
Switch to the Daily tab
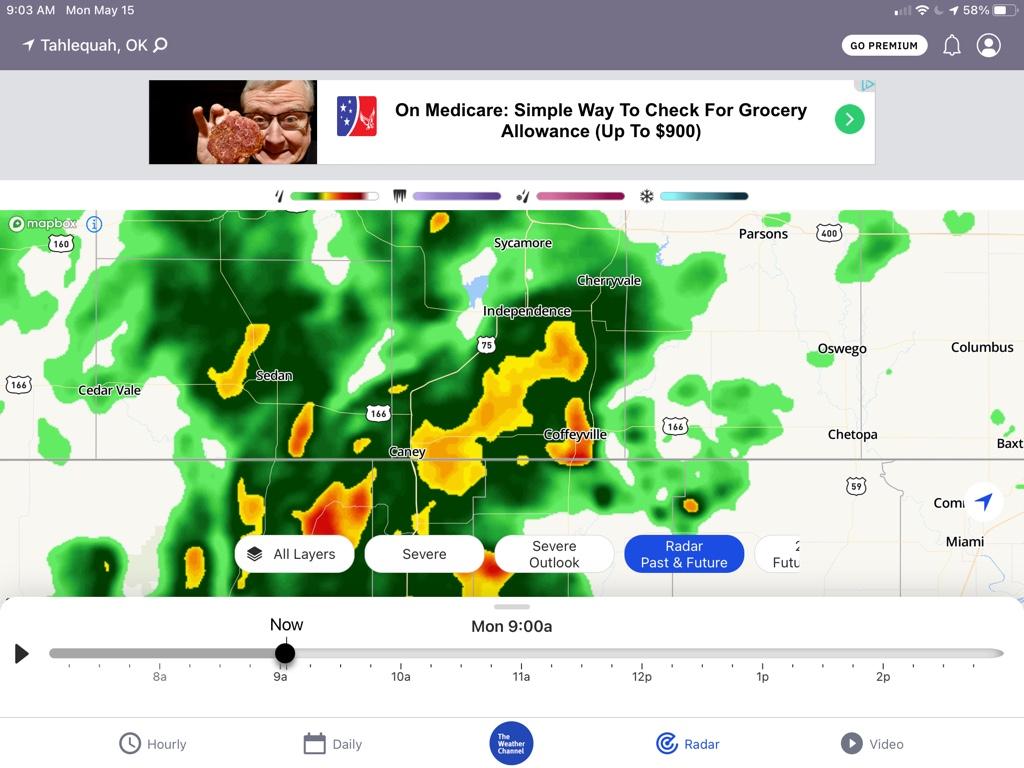click(x=333, y=744)
